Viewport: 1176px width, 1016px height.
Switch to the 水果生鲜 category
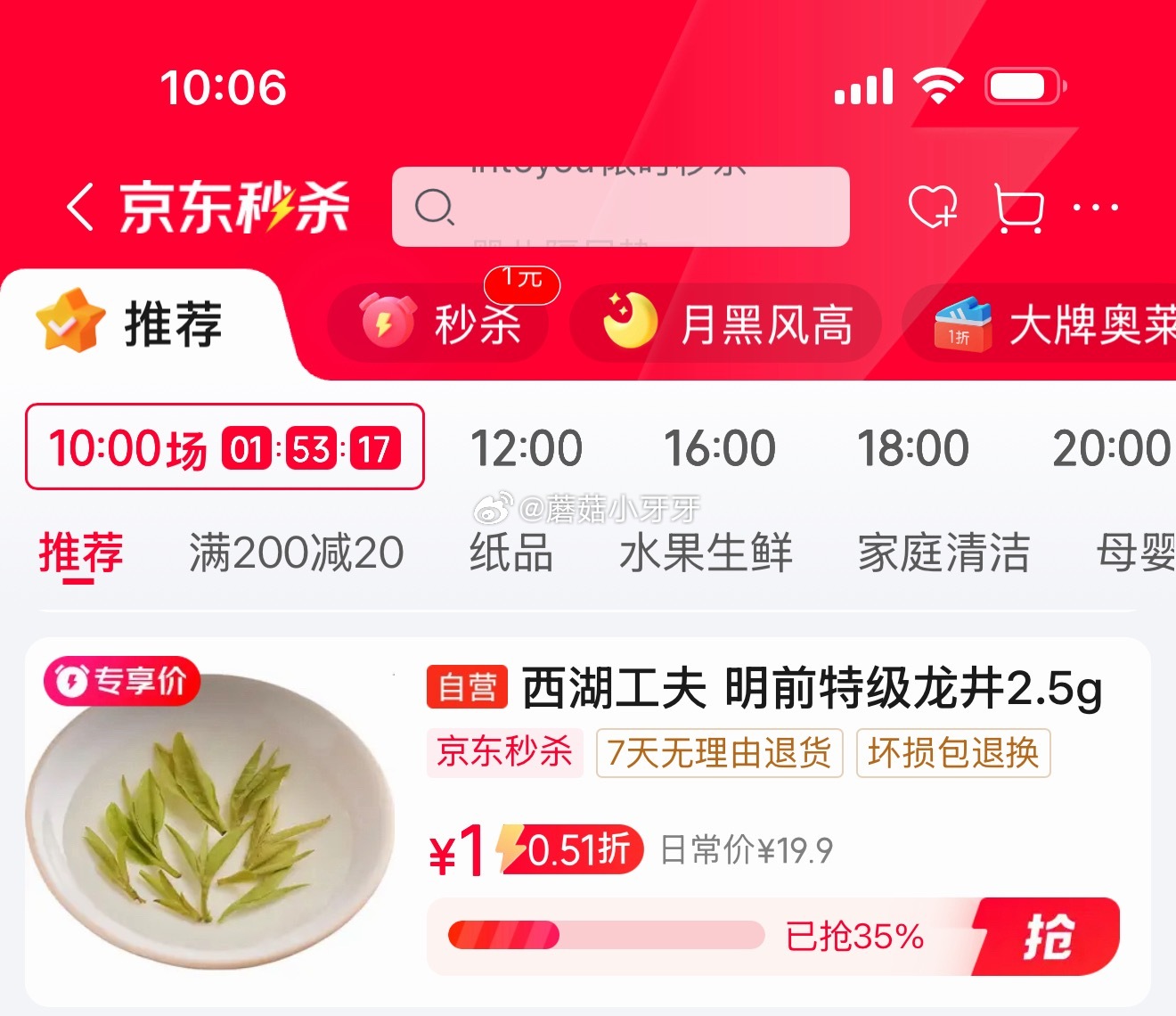706,553
